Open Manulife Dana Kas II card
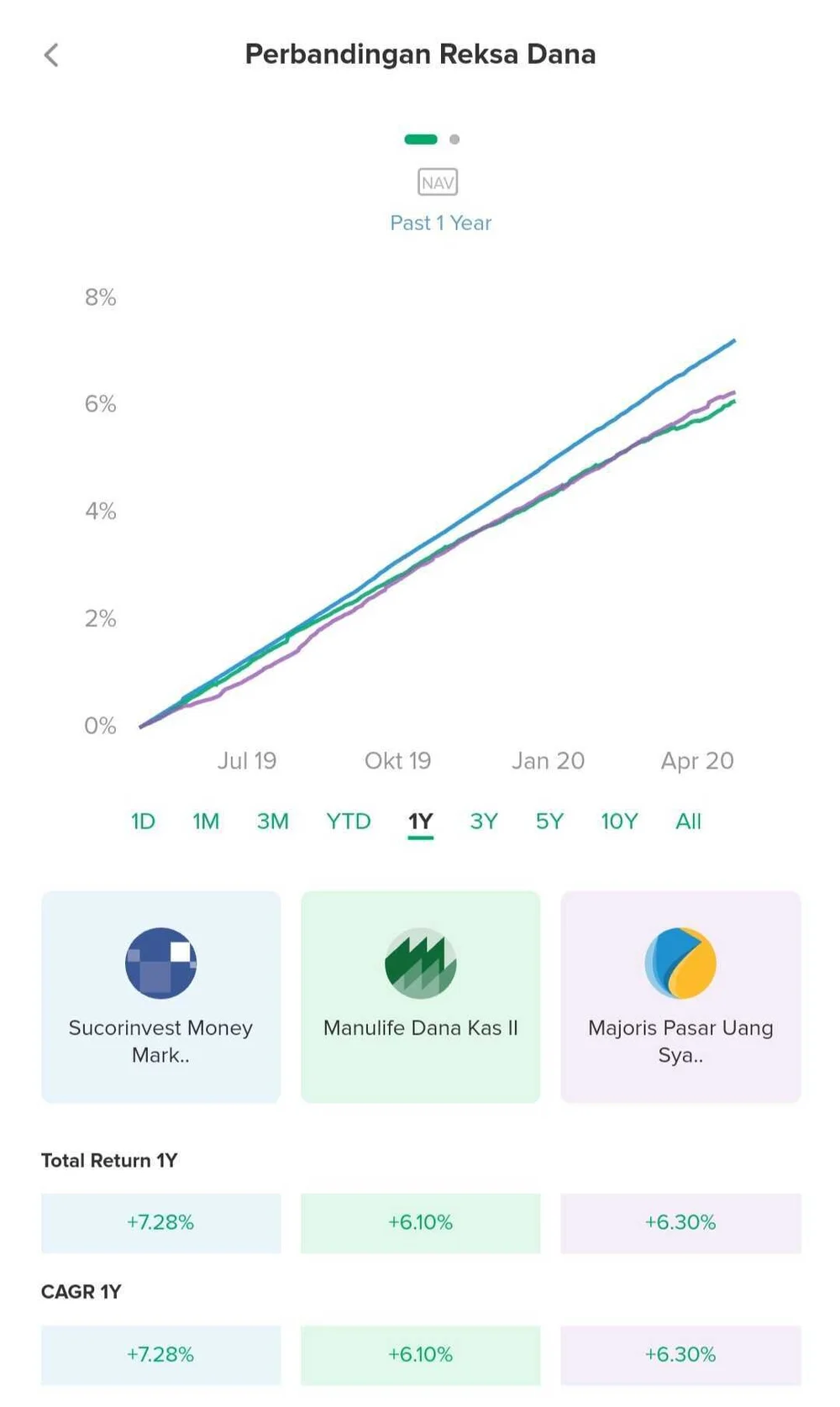This screenshot has width=840, height=1407. pyautogui.click(x=421, y=997)
